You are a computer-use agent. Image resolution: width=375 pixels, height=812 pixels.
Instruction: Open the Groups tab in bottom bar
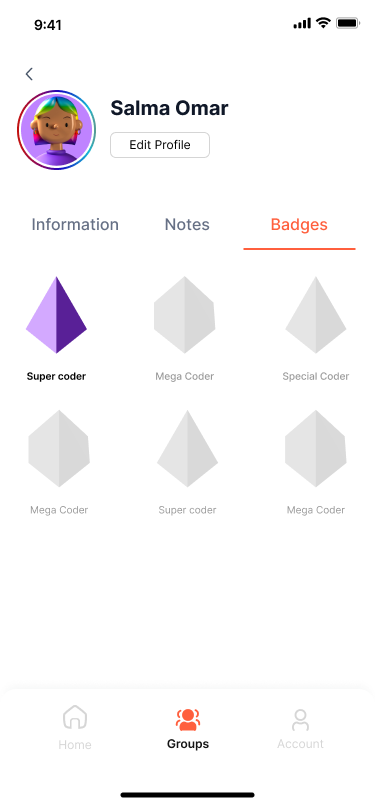tap(188, 729)
